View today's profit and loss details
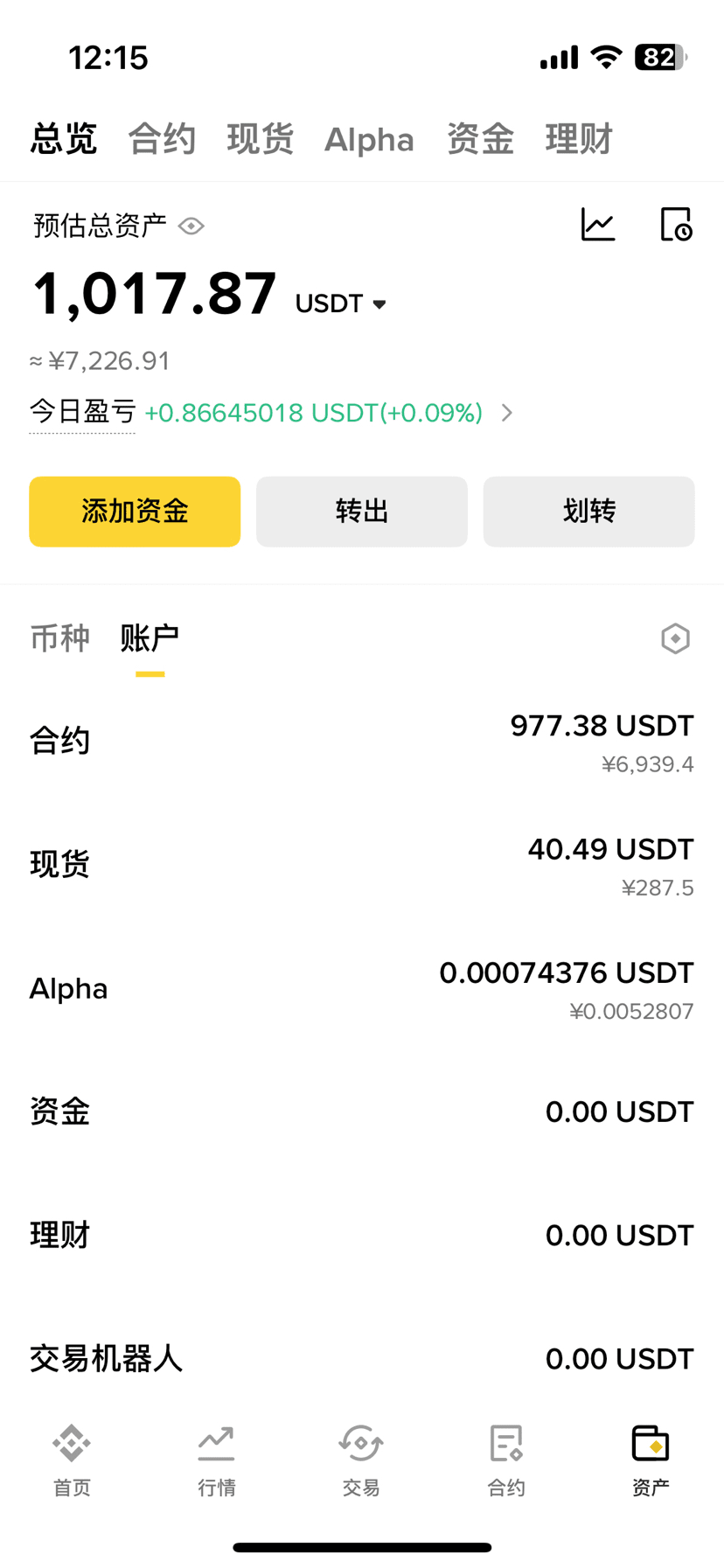The height and width of the screenshot is (1568, 724). click(506, 413)
